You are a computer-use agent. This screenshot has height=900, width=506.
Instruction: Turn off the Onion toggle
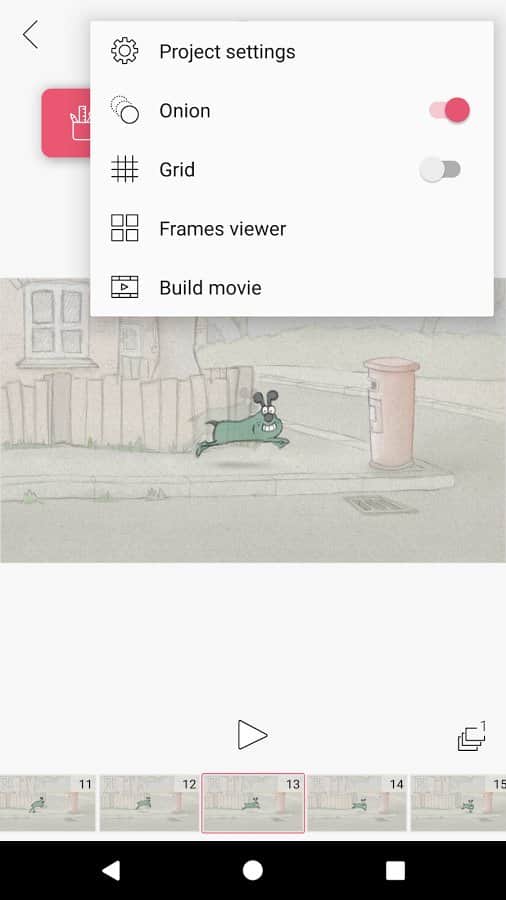450,110
